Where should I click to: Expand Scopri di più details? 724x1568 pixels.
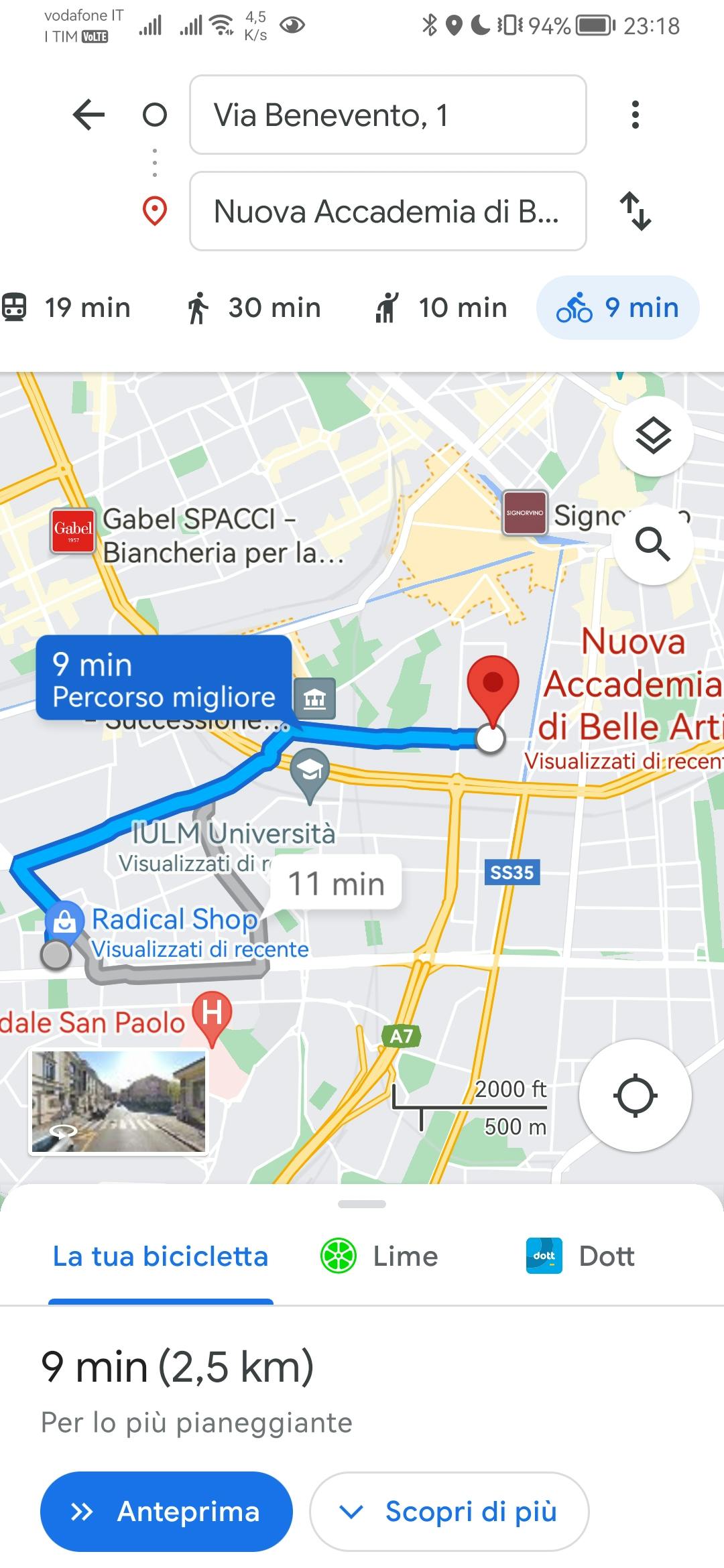click(x=449, y=1512)
